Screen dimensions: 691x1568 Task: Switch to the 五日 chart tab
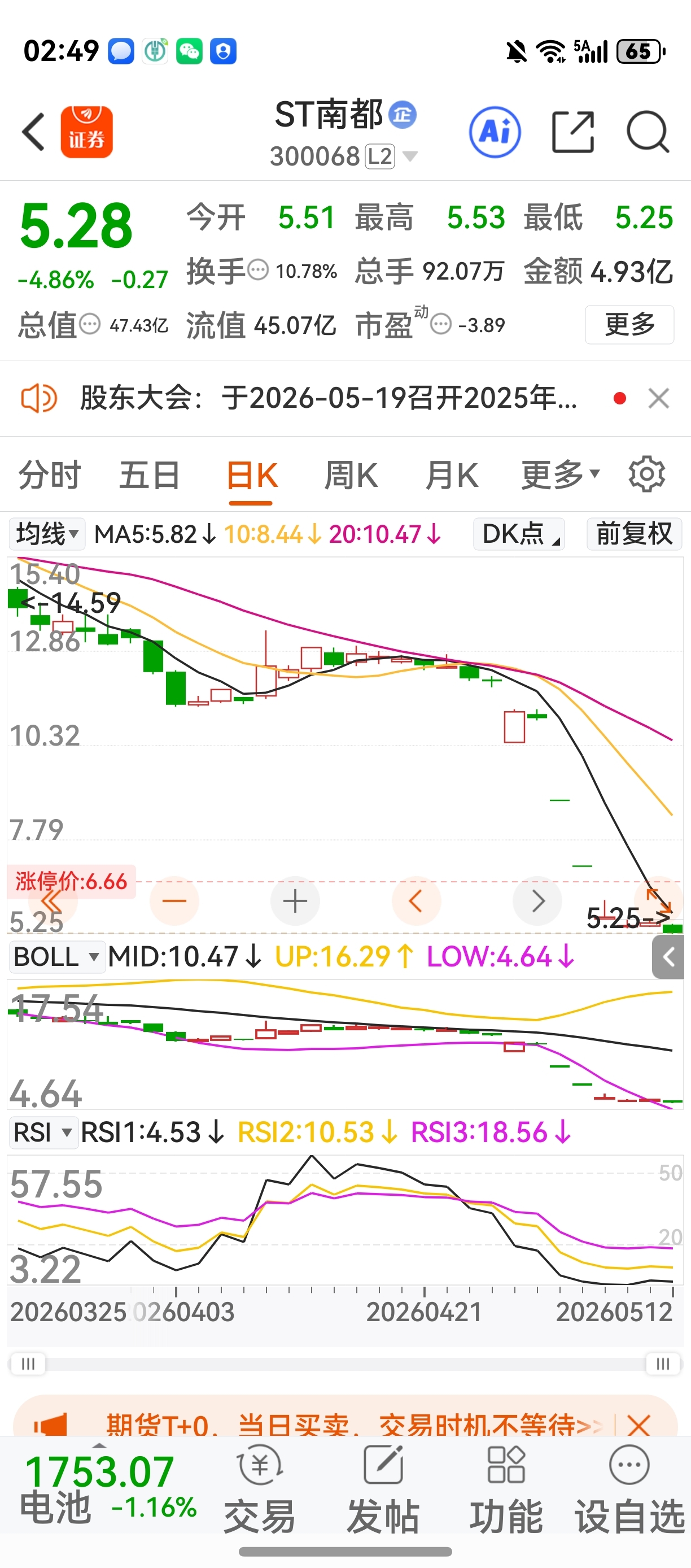[x=150, y=475]
